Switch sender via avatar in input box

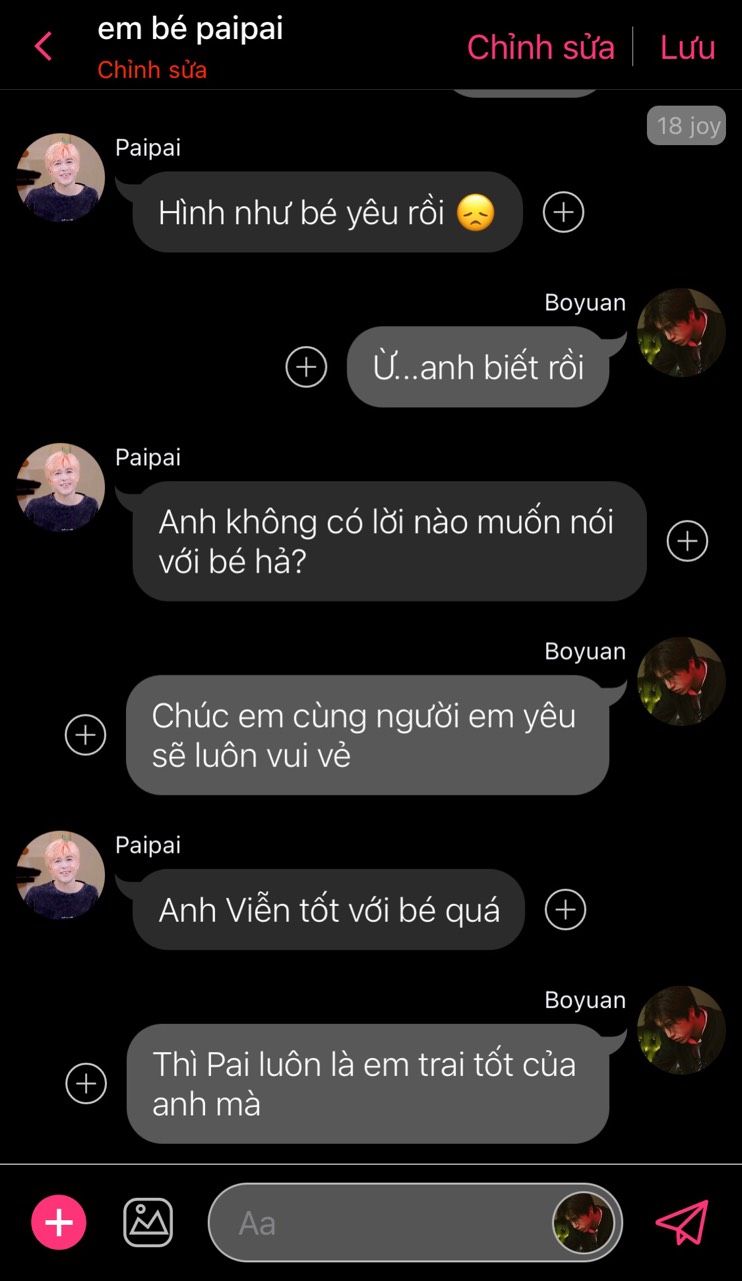click(584, 1222)
